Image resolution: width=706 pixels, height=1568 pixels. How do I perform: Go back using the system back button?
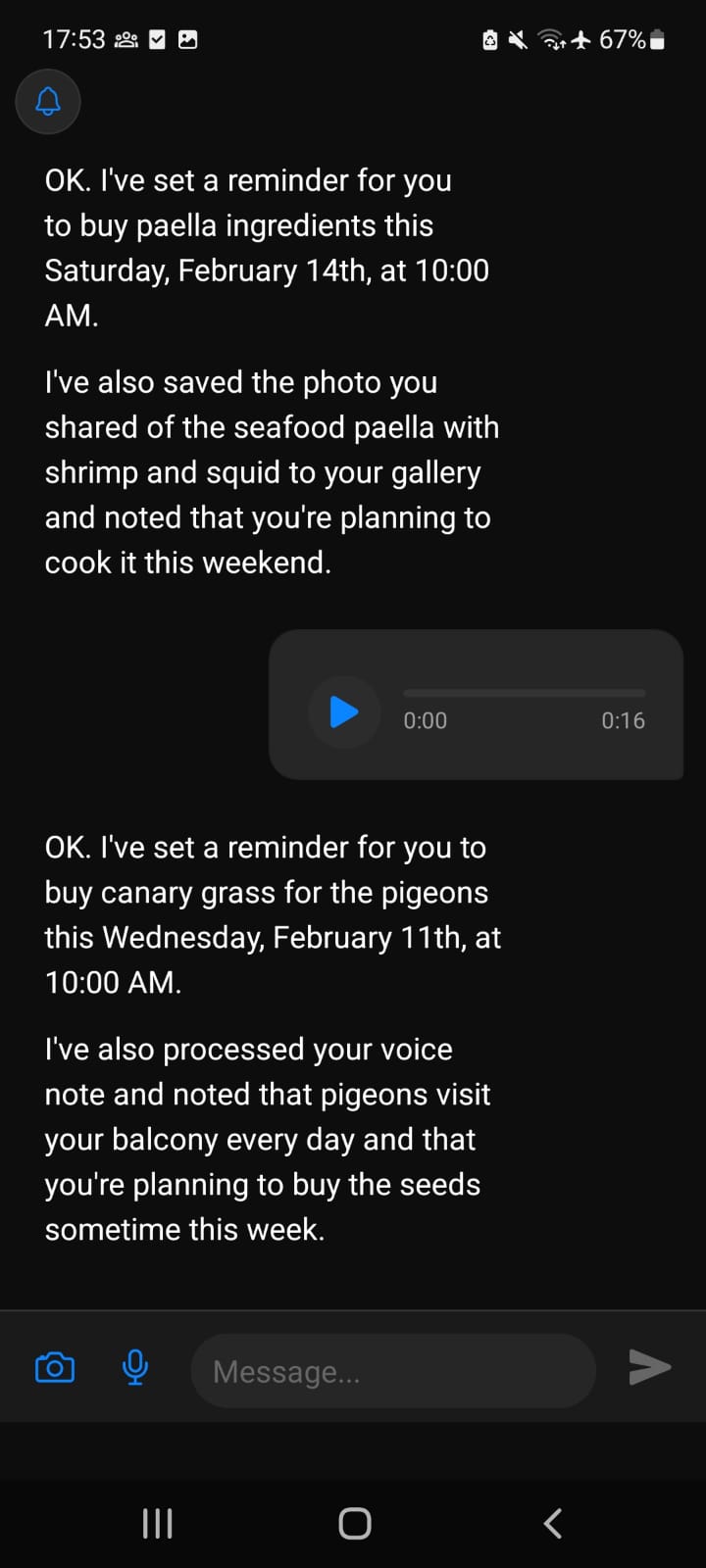click(553, 1523)
